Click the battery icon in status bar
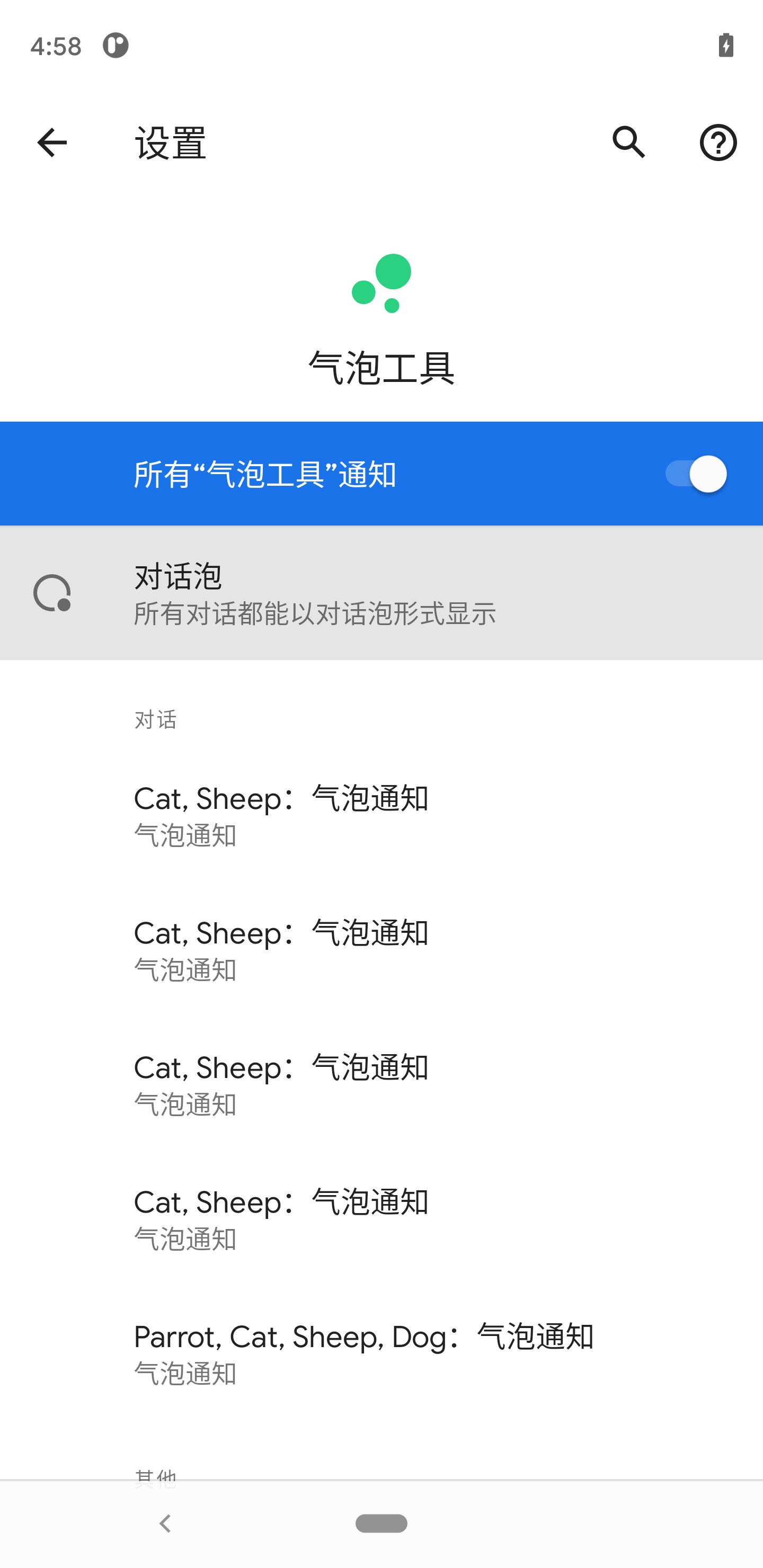This screenshot has width=763, height=1568. (726, 46)
